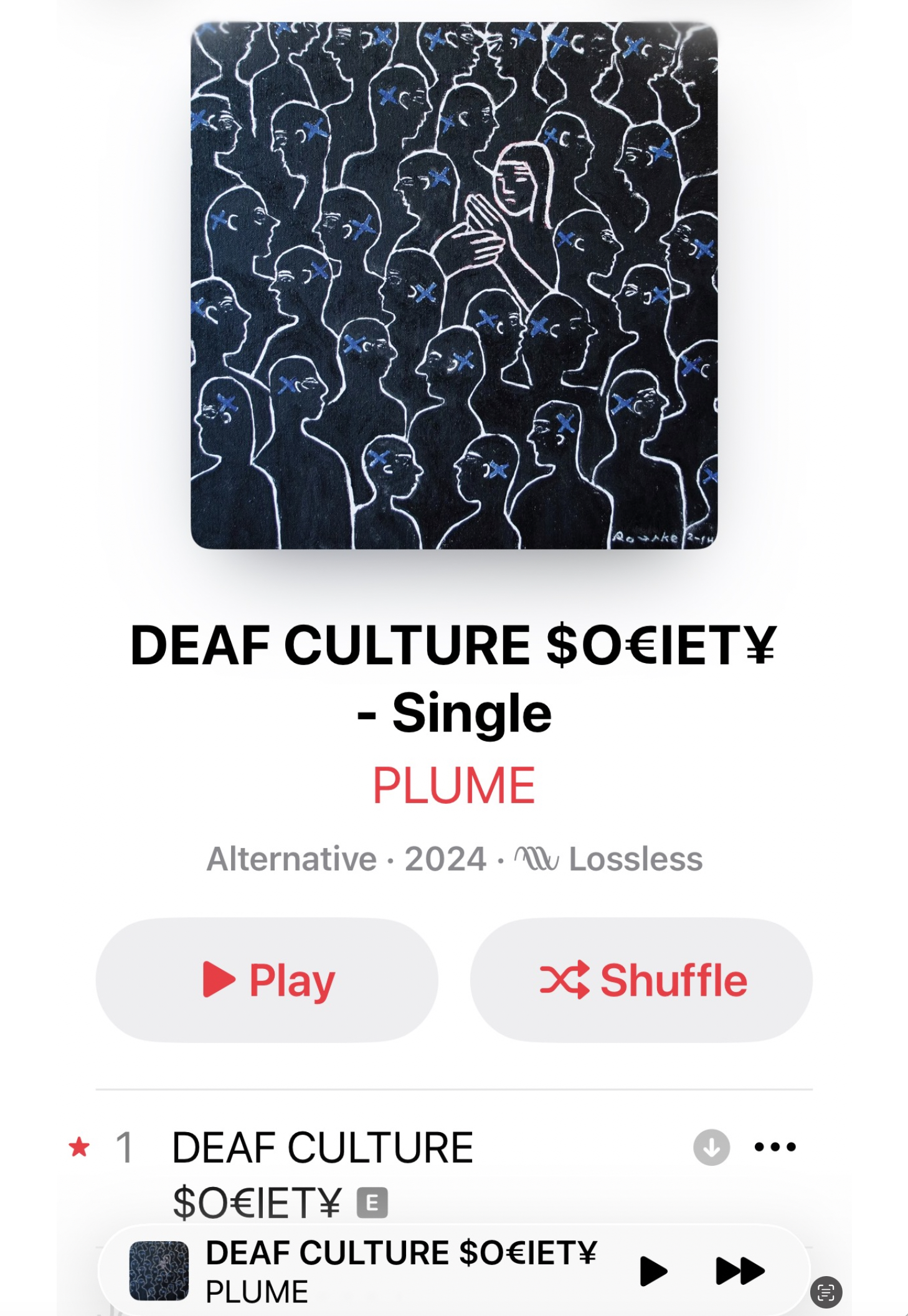Resume playback in the mini player
908x1316 pixels.
tap(653, 1271)
